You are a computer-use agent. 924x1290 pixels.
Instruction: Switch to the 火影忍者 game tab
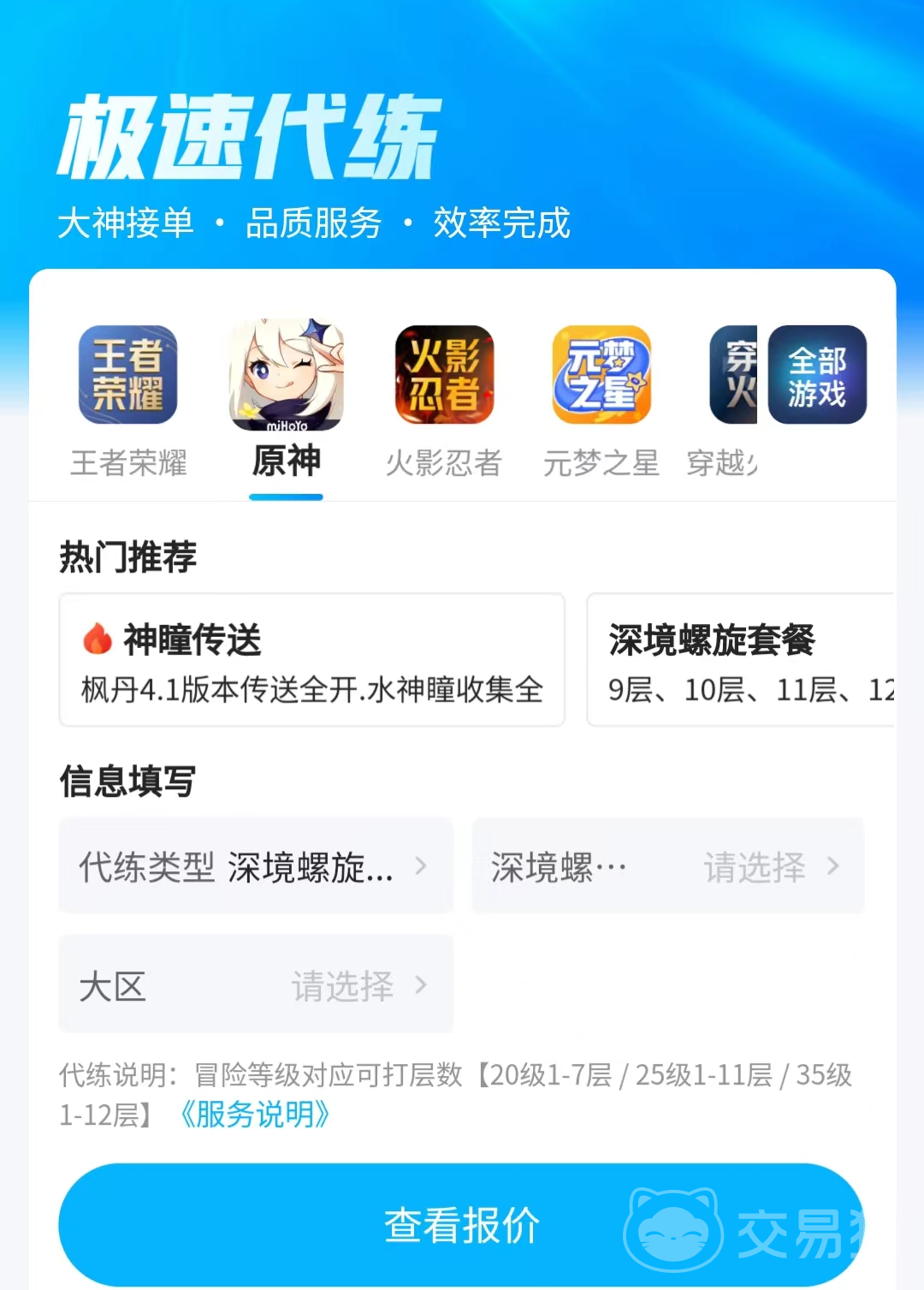444,400
